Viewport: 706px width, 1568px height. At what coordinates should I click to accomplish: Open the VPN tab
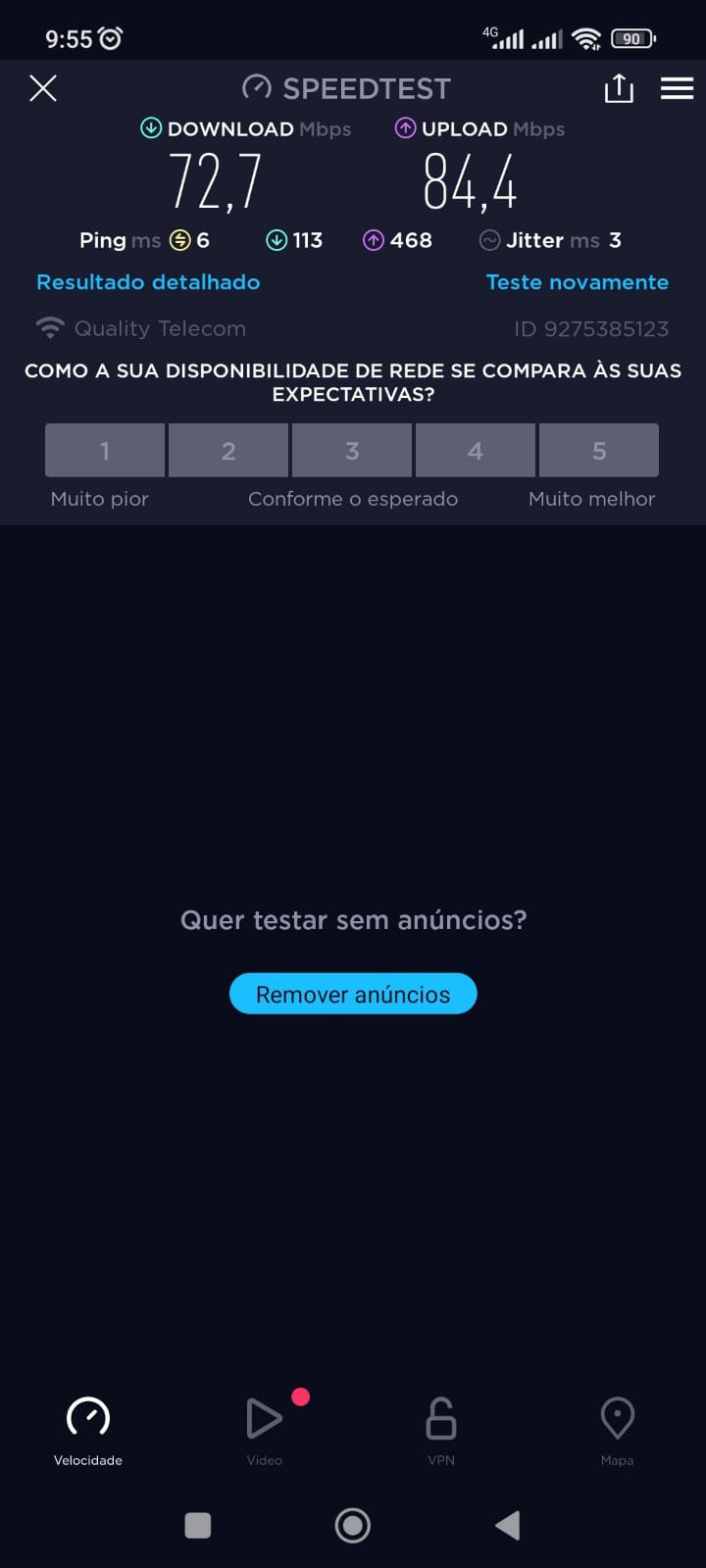point(441,1429)
